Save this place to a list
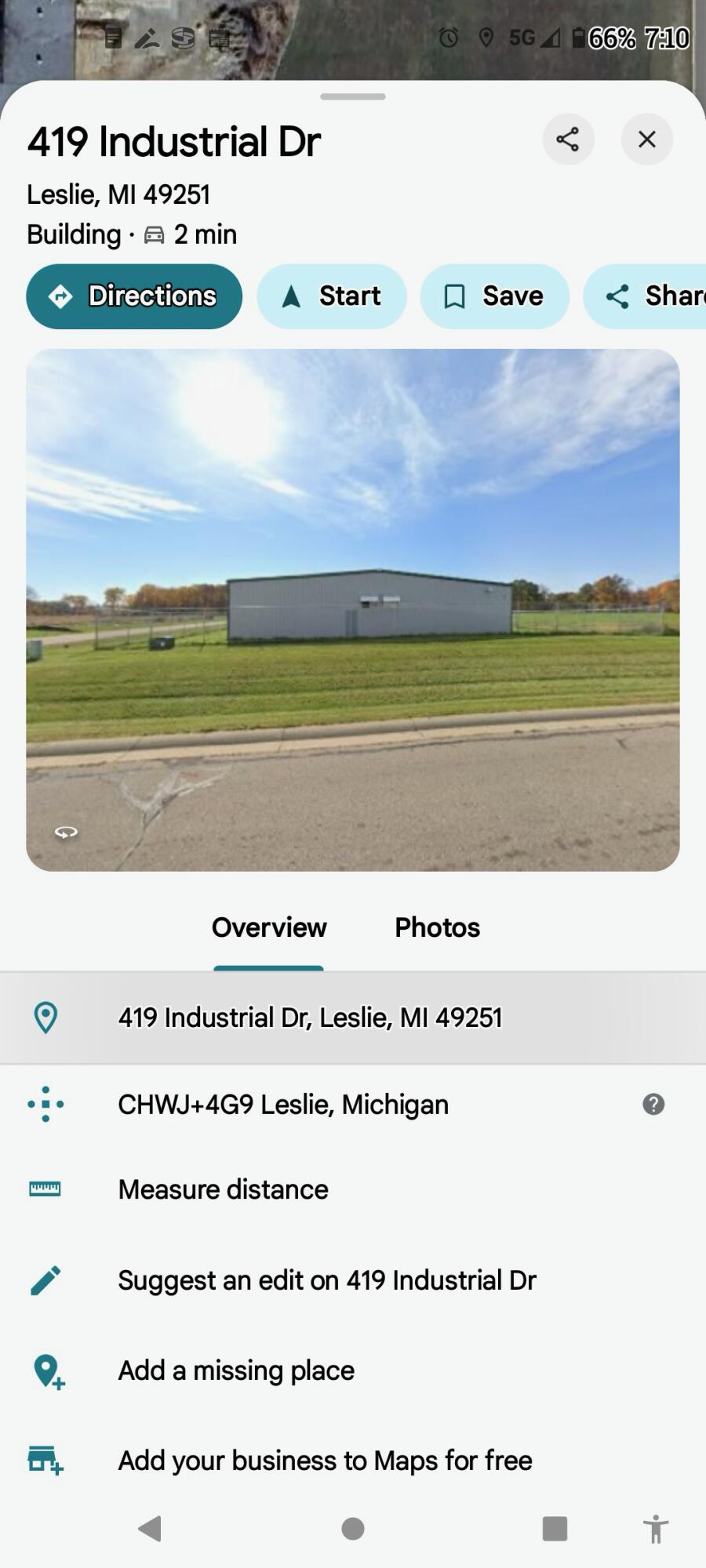 click(x=495, y=296)
